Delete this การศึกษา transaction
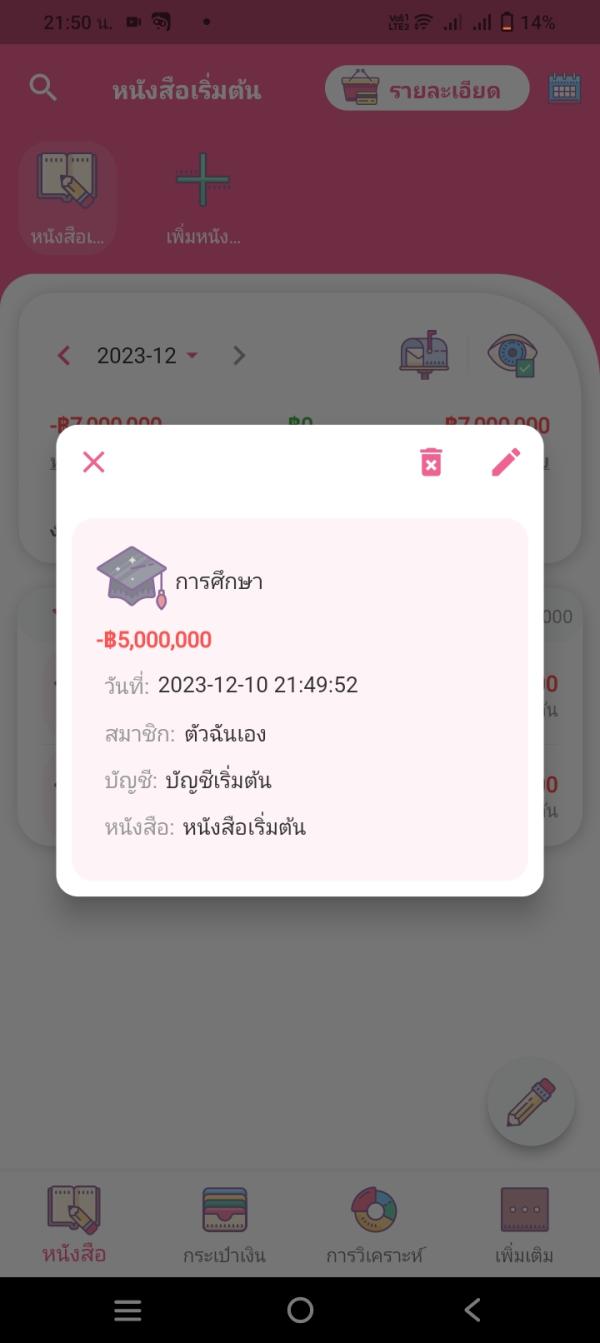 coord(431,462)
